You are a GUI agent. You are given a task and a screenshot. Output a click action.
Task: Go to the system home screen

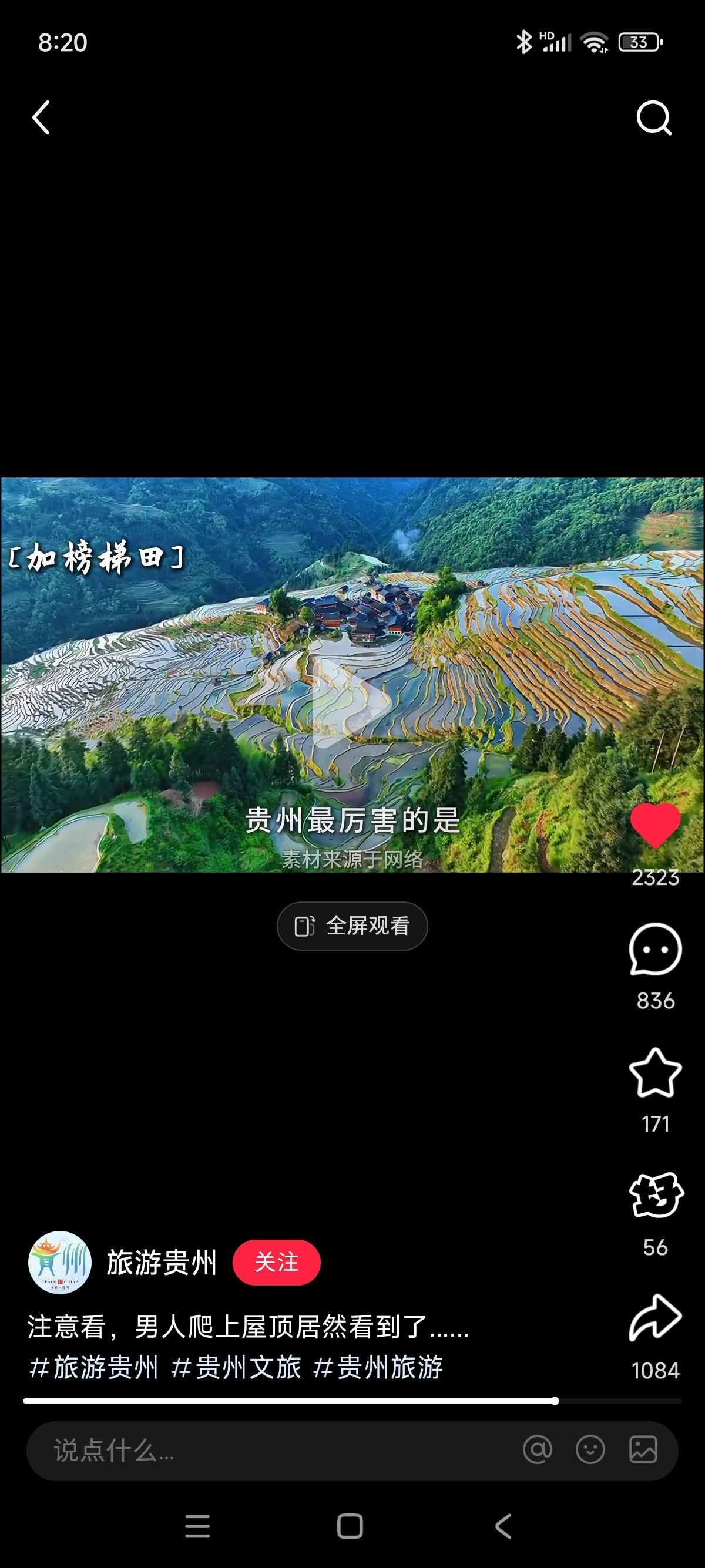pos(350,1526)
